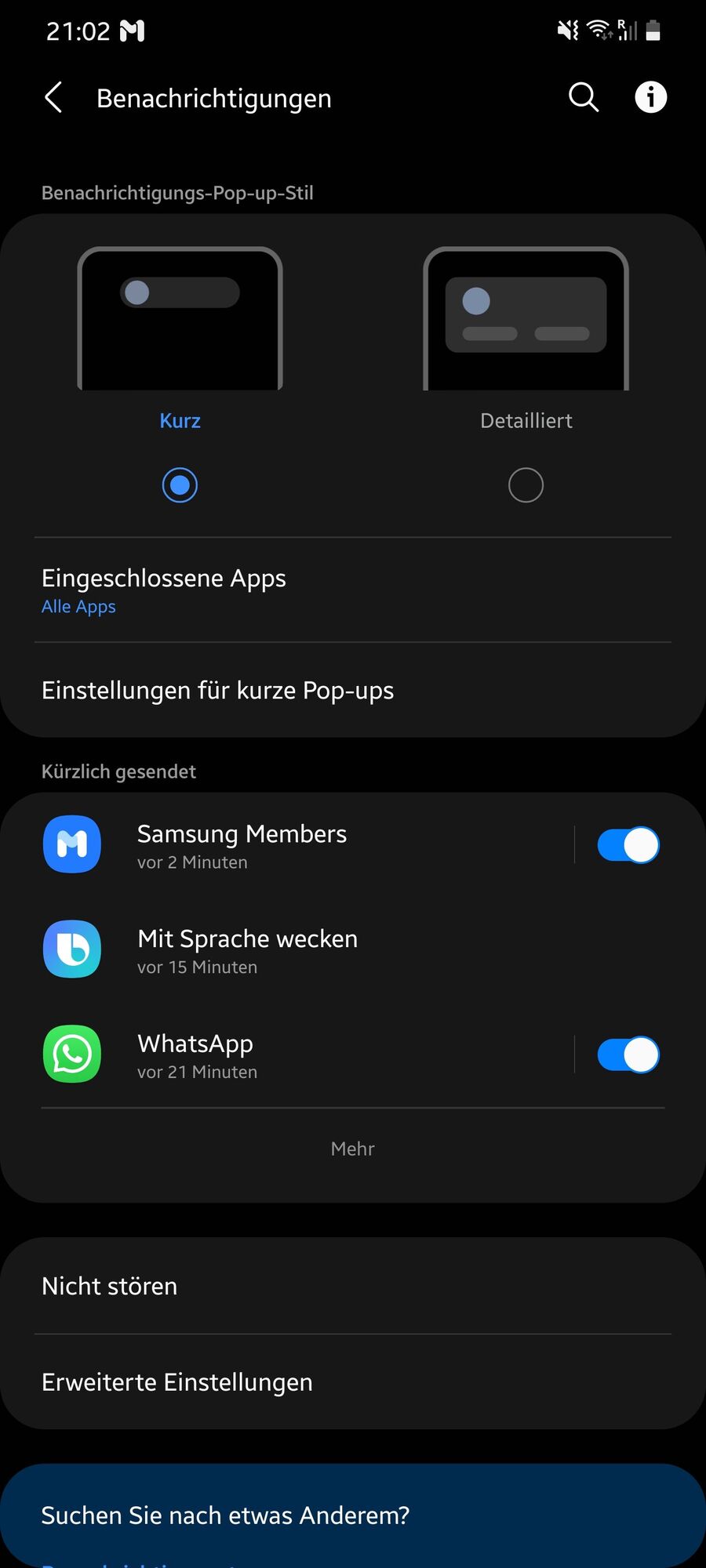Show more recent apps with Mehr
706x1568 pixels.
point(352,1149)
